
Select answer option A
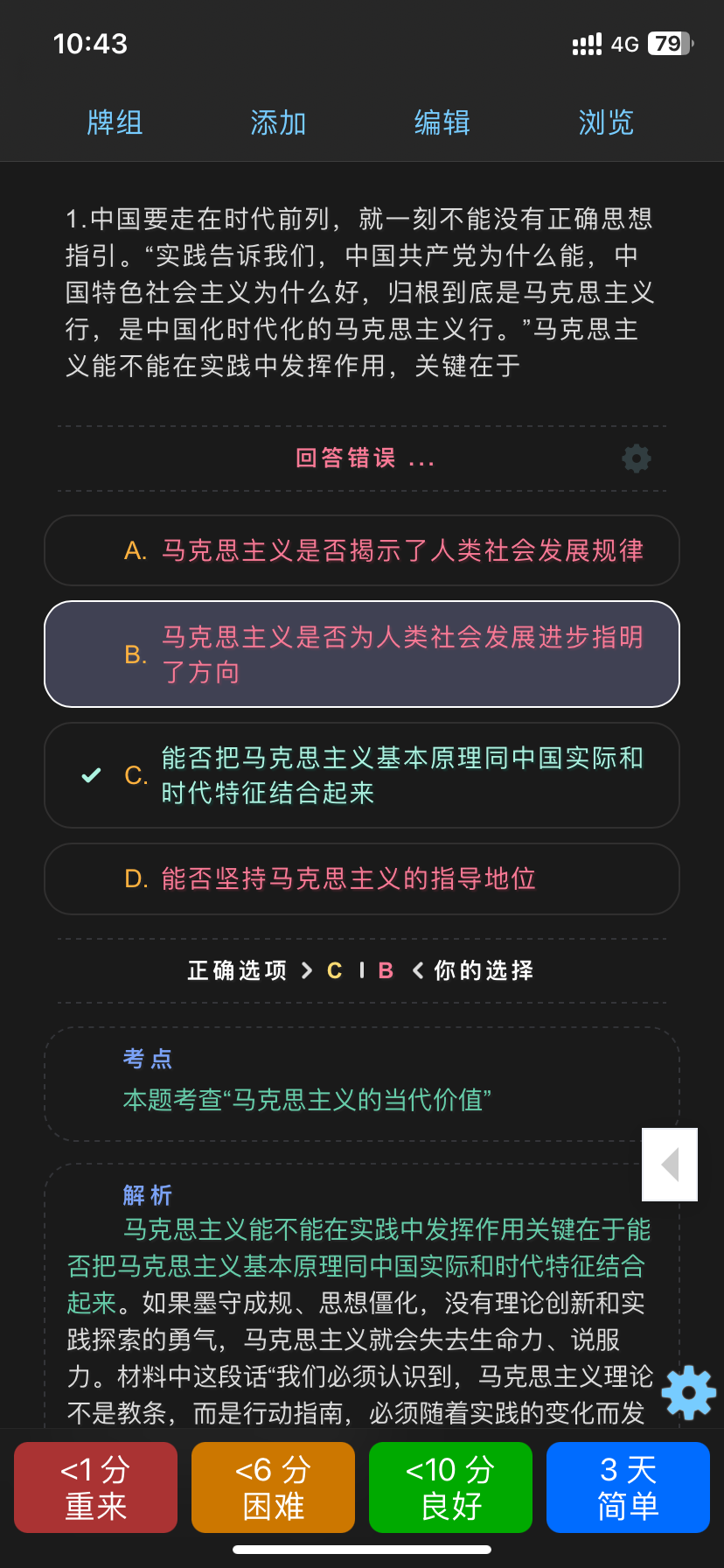[362, 550]
